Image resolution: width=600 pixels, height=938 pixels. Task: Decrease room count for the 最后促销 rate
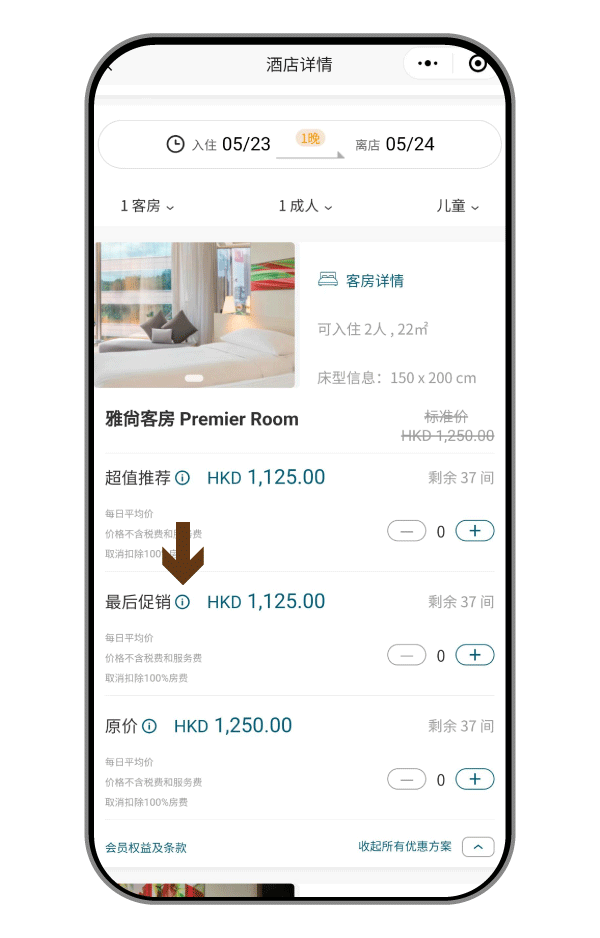[x=406, y=655]
